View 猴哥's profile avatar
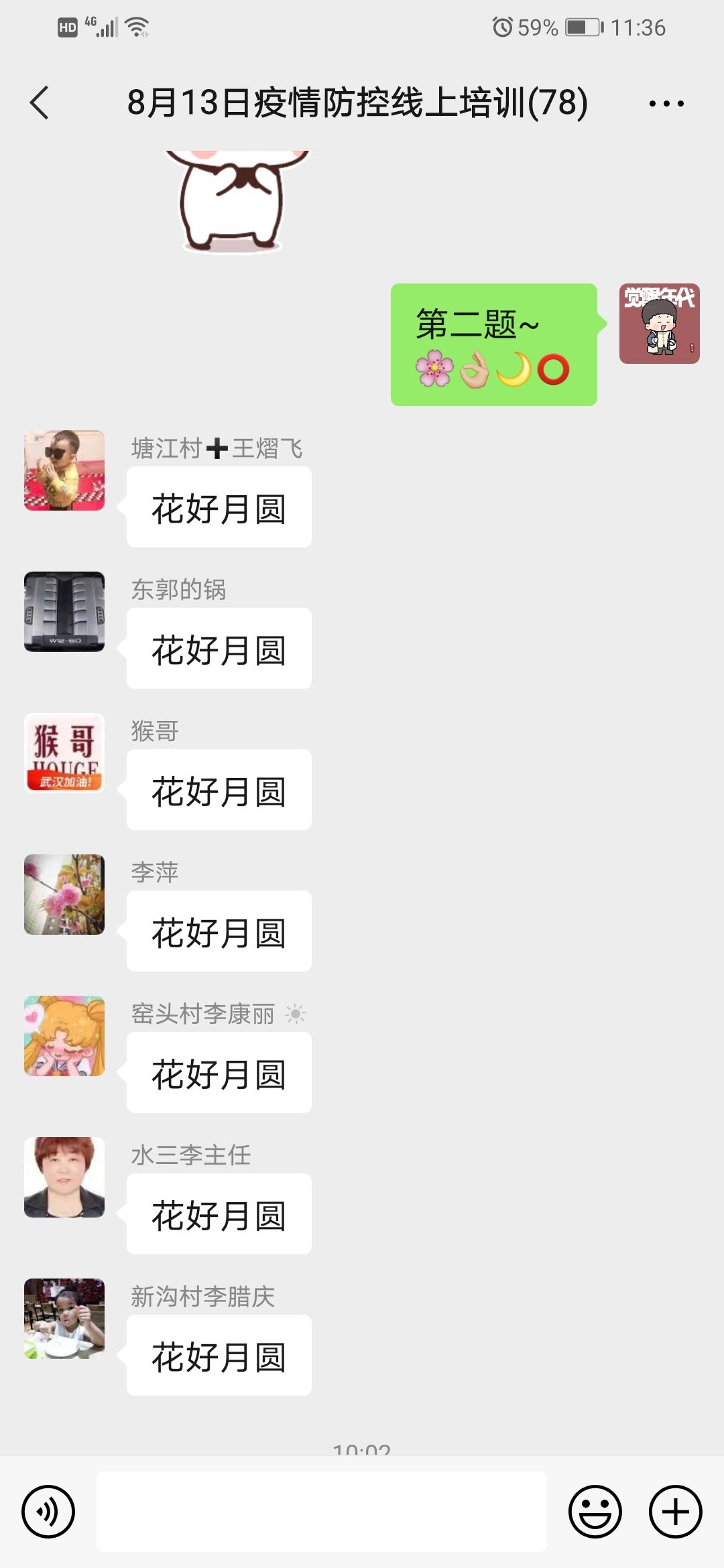The width and height of the screenshot is (724, 1568). [x=64, y=753]
